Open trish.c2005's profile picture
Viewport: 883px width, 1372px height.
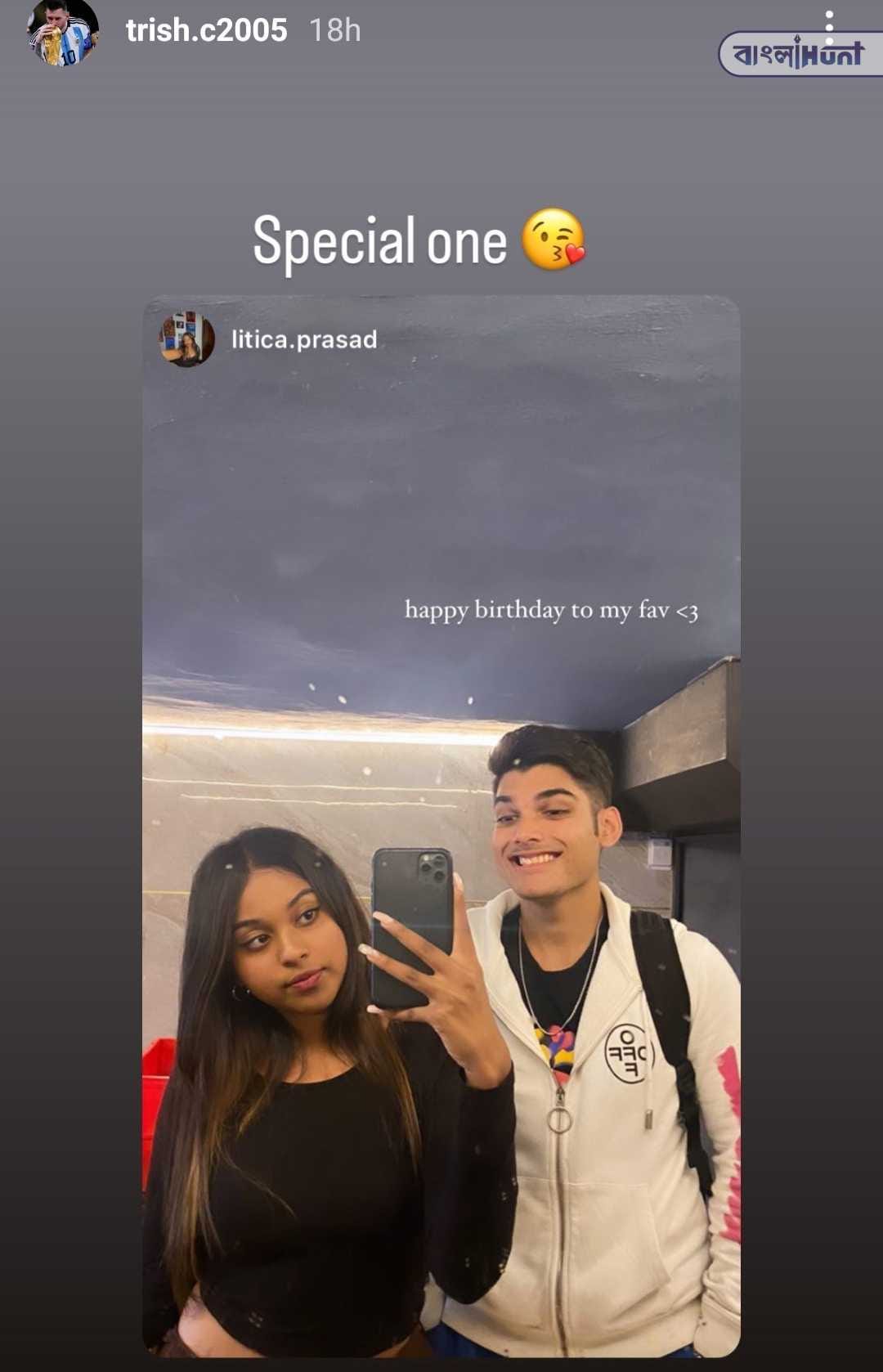(63, 33)
